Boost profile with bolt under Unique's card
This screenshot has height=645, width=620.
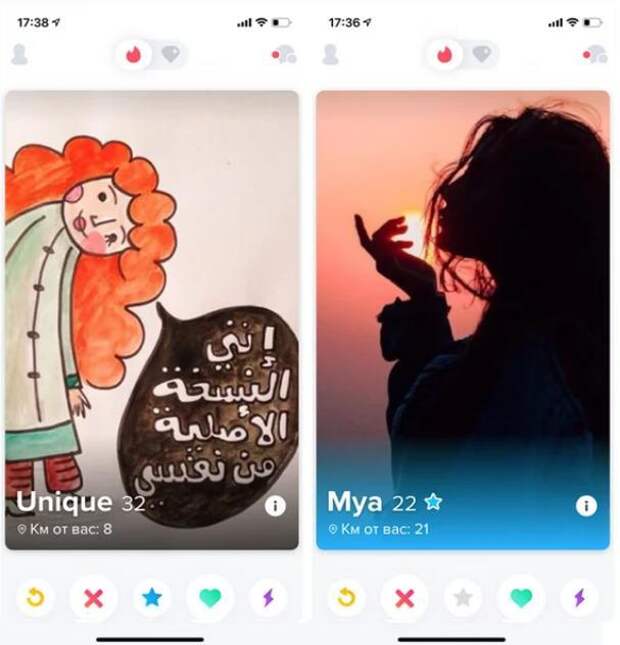click(x=267, y=598)
